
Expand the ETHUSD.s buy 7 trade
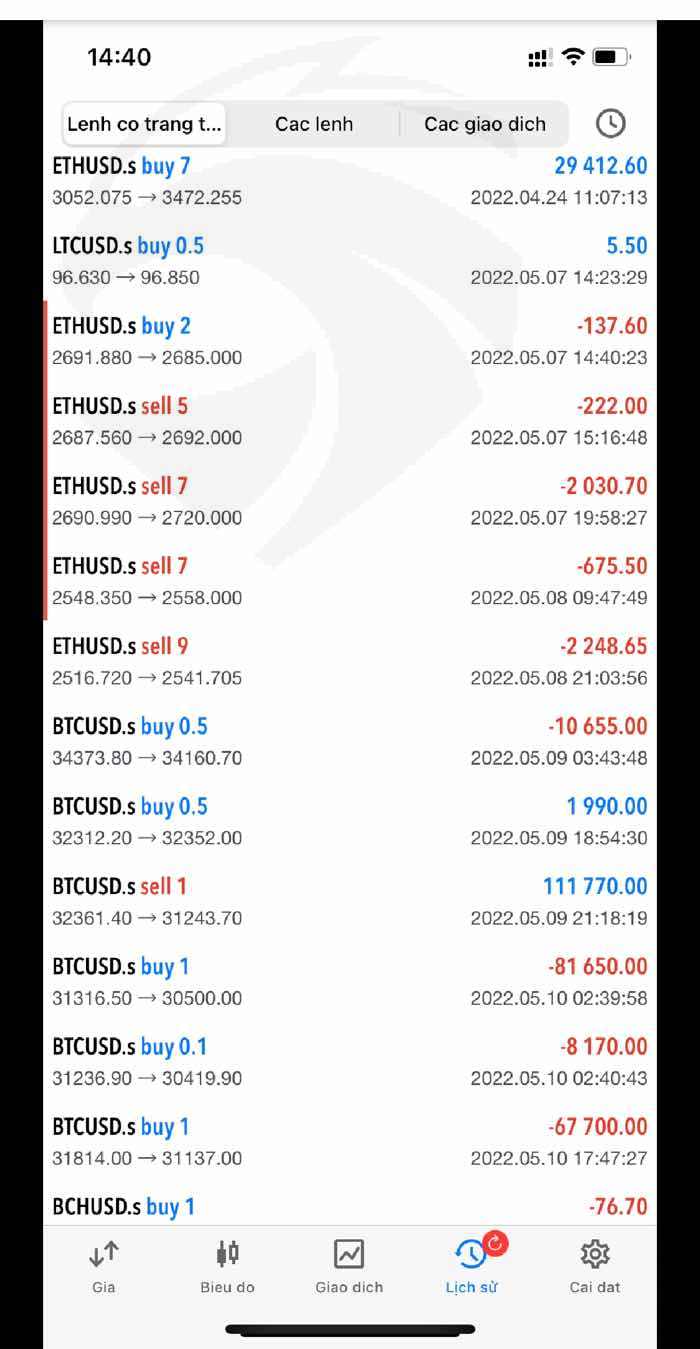349,181
